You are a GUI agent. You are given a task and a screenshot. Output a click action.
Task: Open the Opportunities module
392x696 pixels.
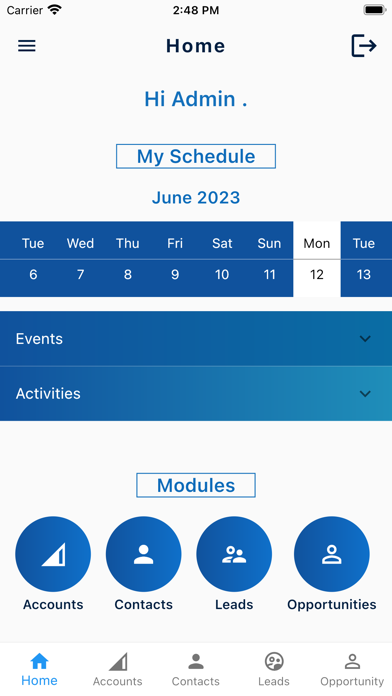332,554
